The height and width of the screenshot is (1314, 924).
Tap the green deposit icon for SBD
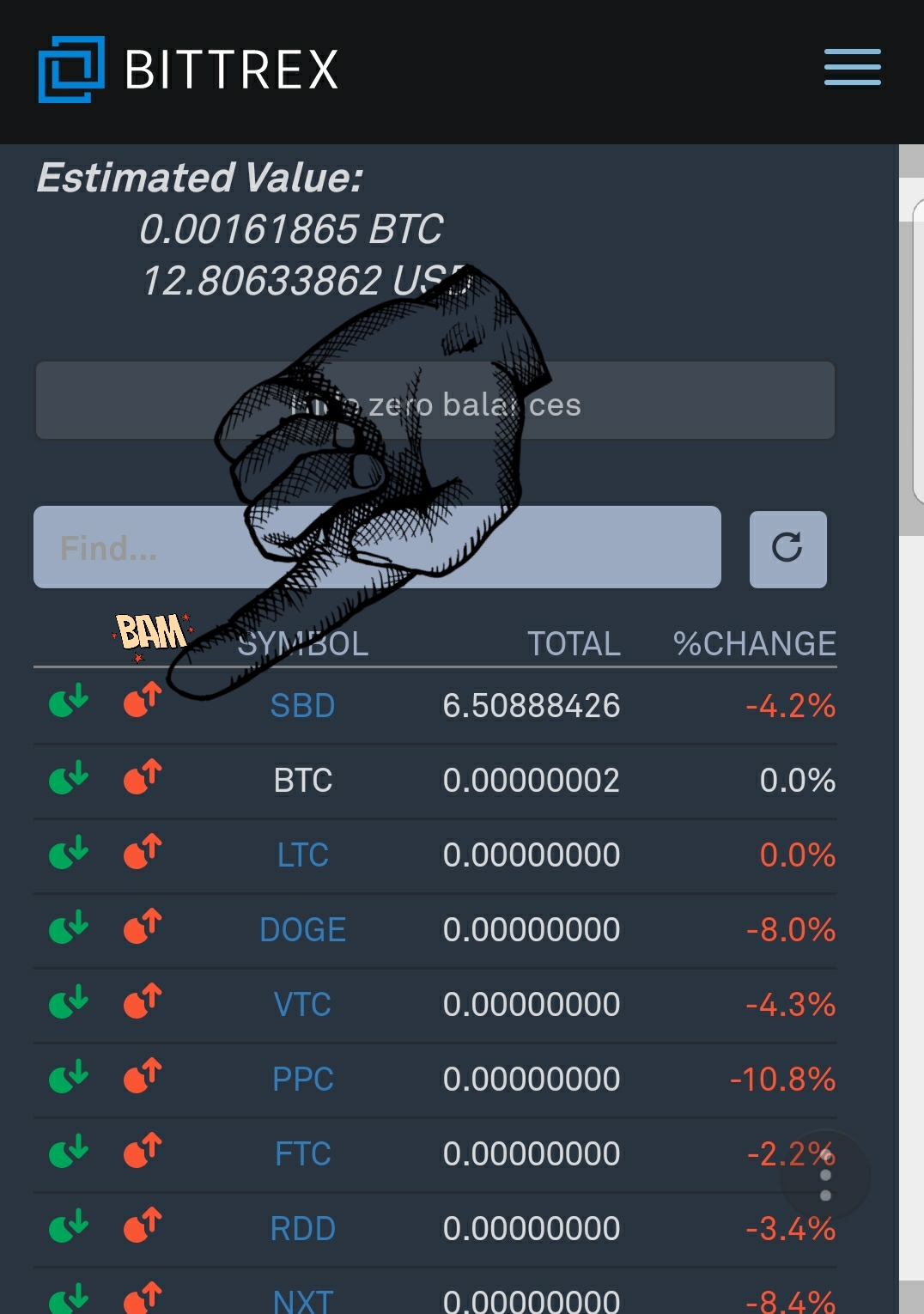pyautogui.click(x=69, y=700)
